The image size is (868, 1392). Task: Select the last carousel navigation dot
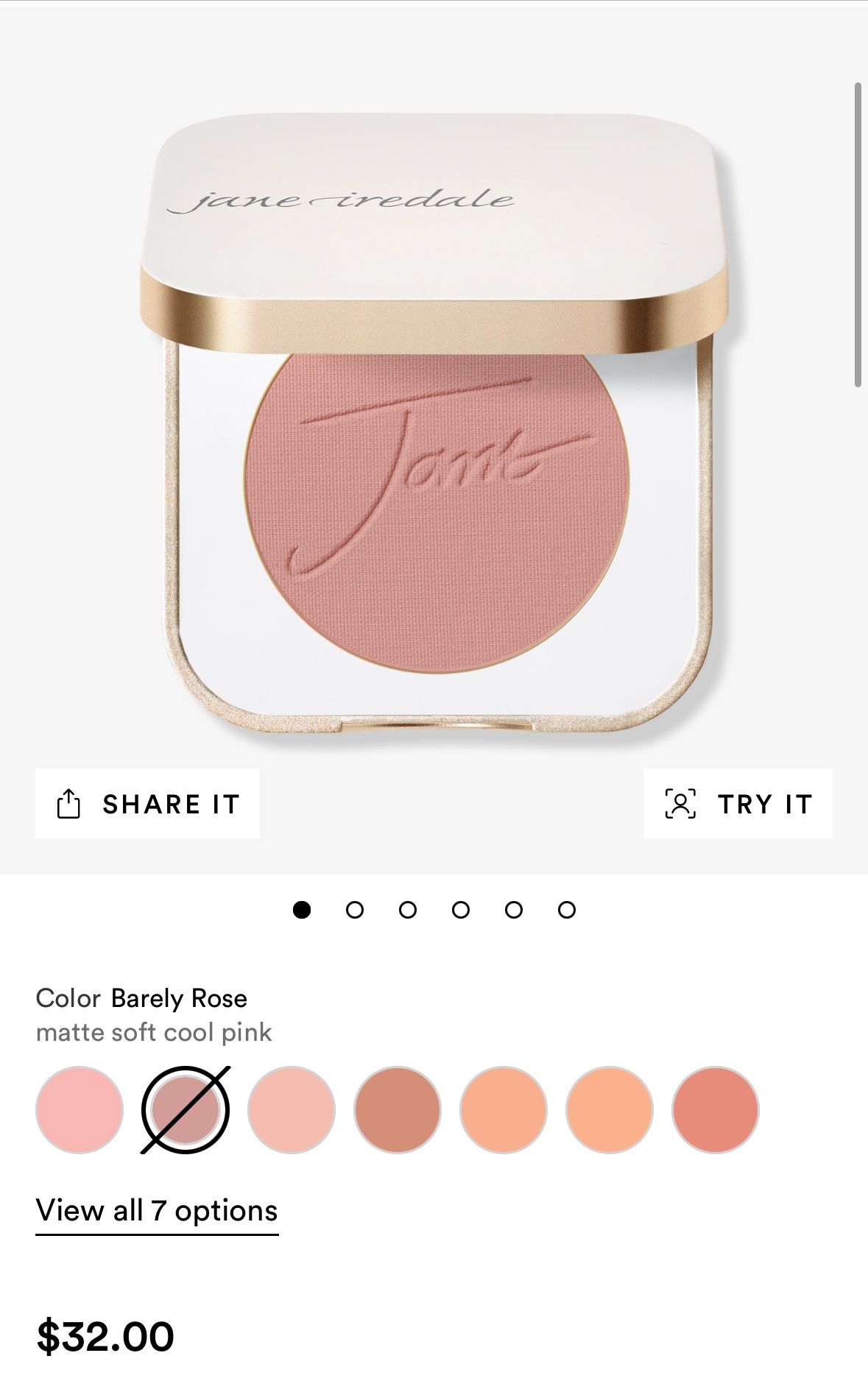(566, 910)
